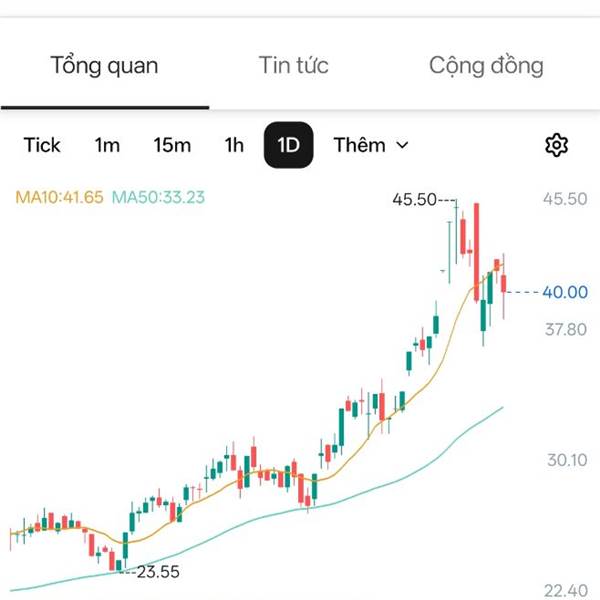This screenshot has height=600, width=600.
Task: Tap the 1D daily interval
Action: [289, 145]
